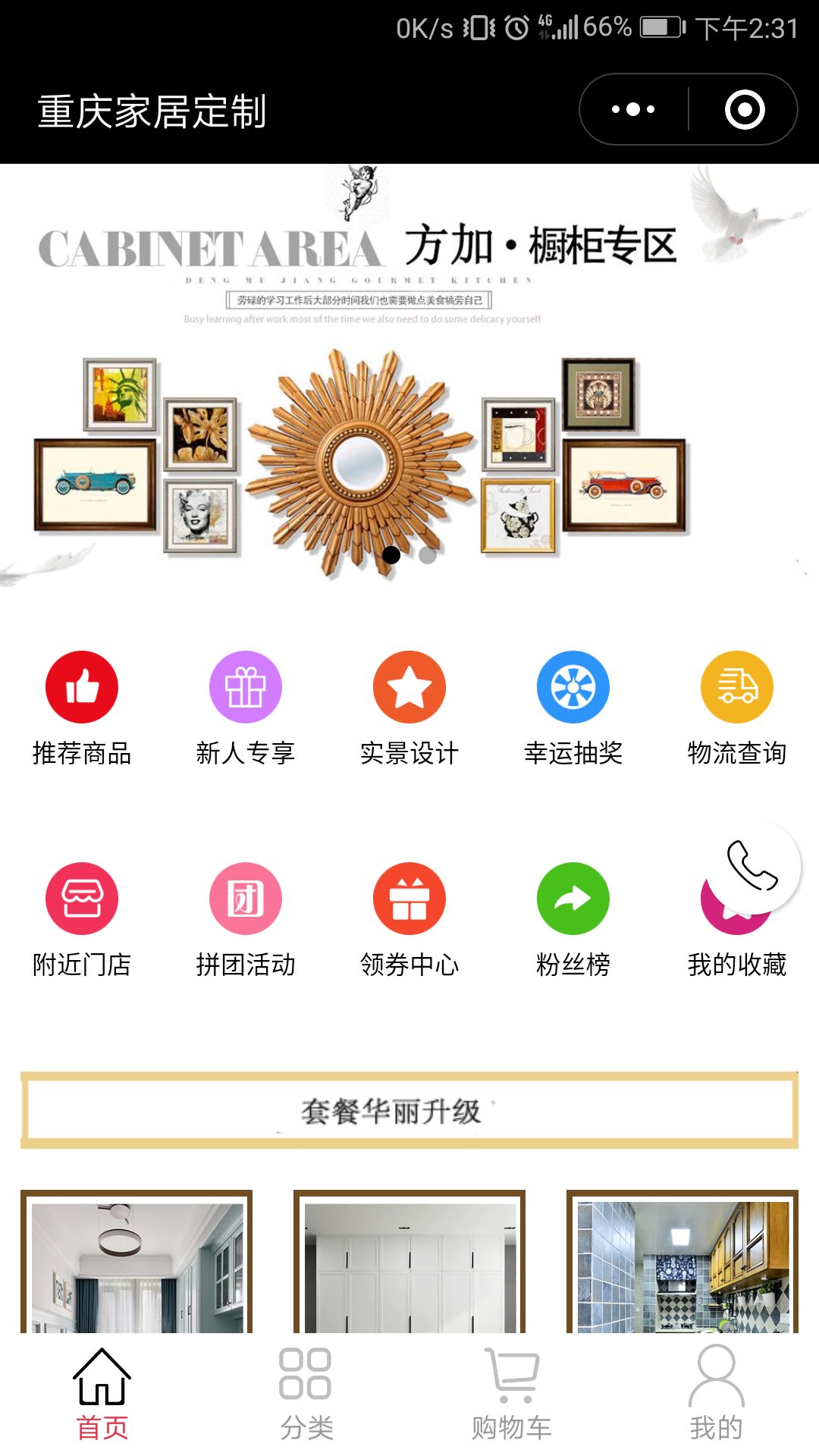The width and height of the screenshot is (819, 1456).
Task: View the 粉丝榜 fan ranking
Action: [573, 919]
